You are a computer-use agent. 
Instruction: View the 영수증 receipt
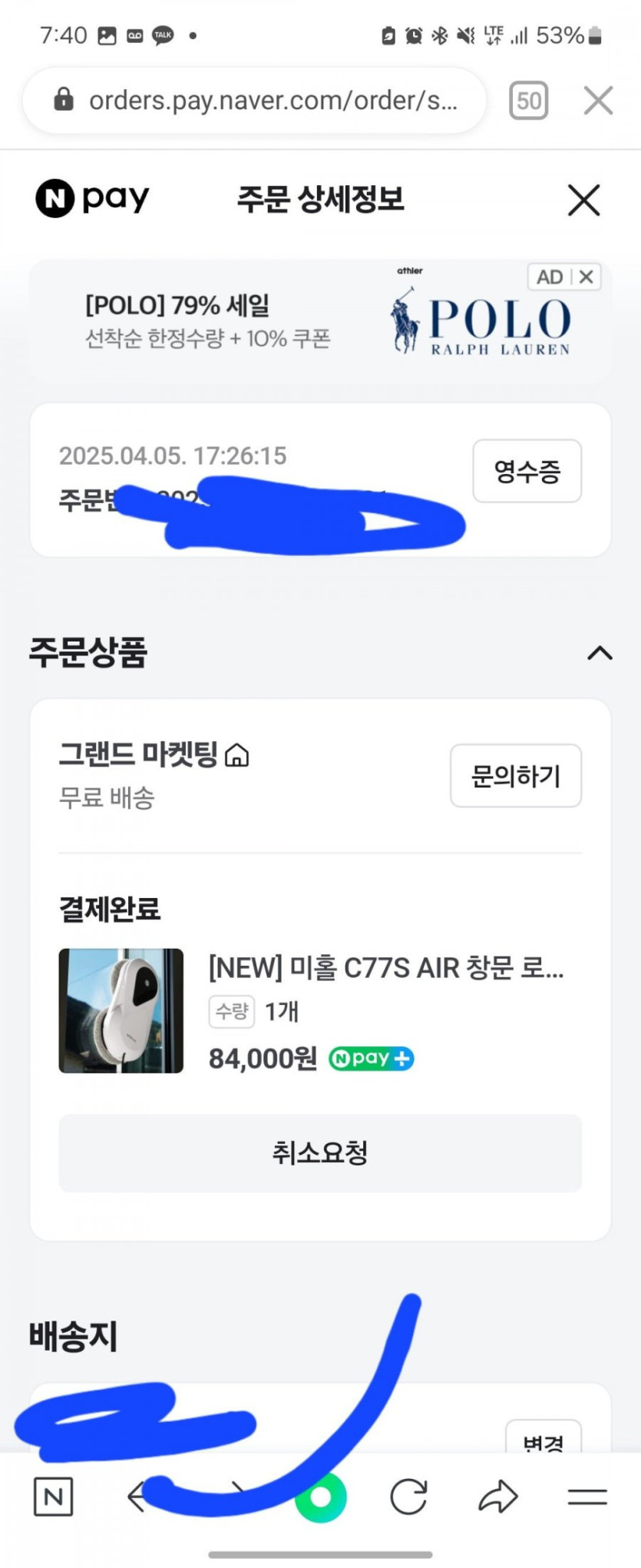coord(527,471)
